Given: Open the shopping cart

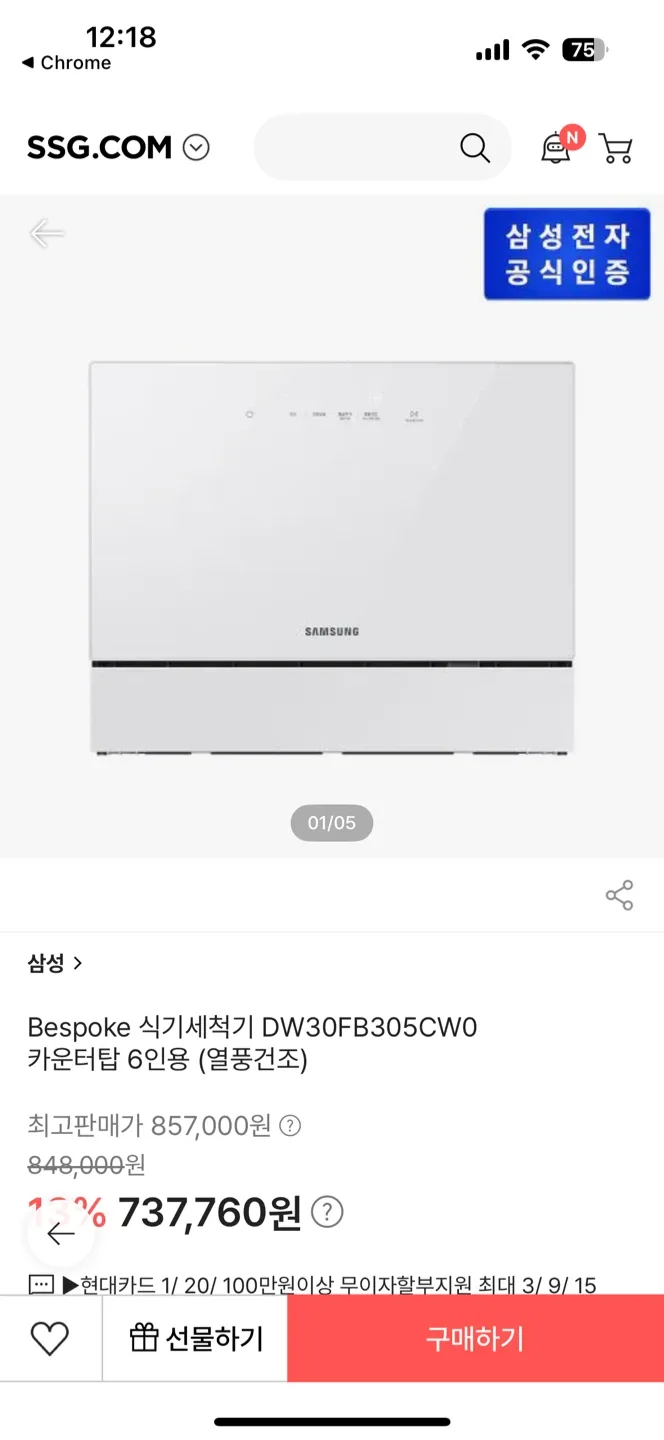Looking at the screenshot, I should coord(616,148).
